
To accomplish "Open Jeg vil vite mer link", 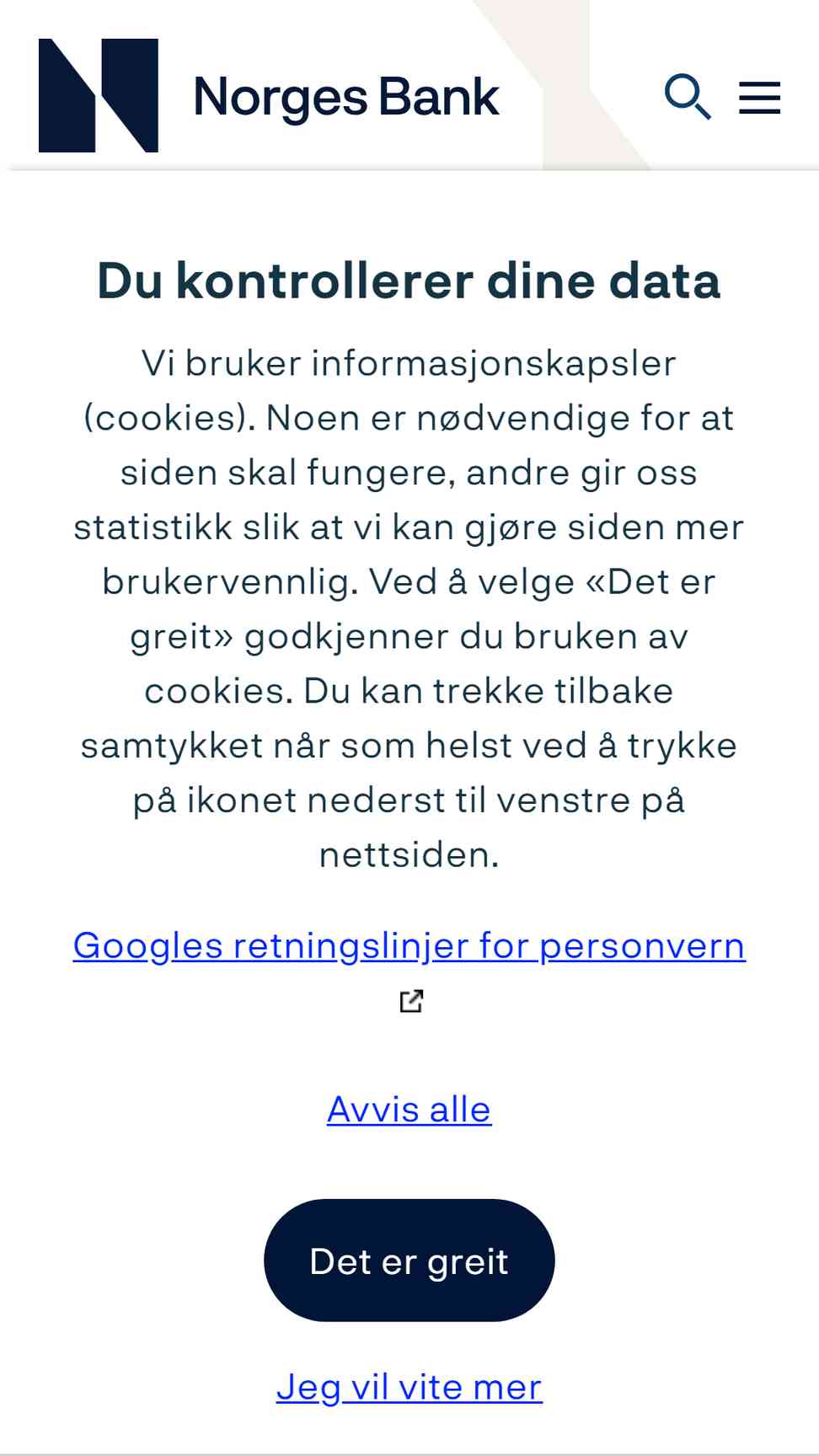I will [x=409, y=1387].
